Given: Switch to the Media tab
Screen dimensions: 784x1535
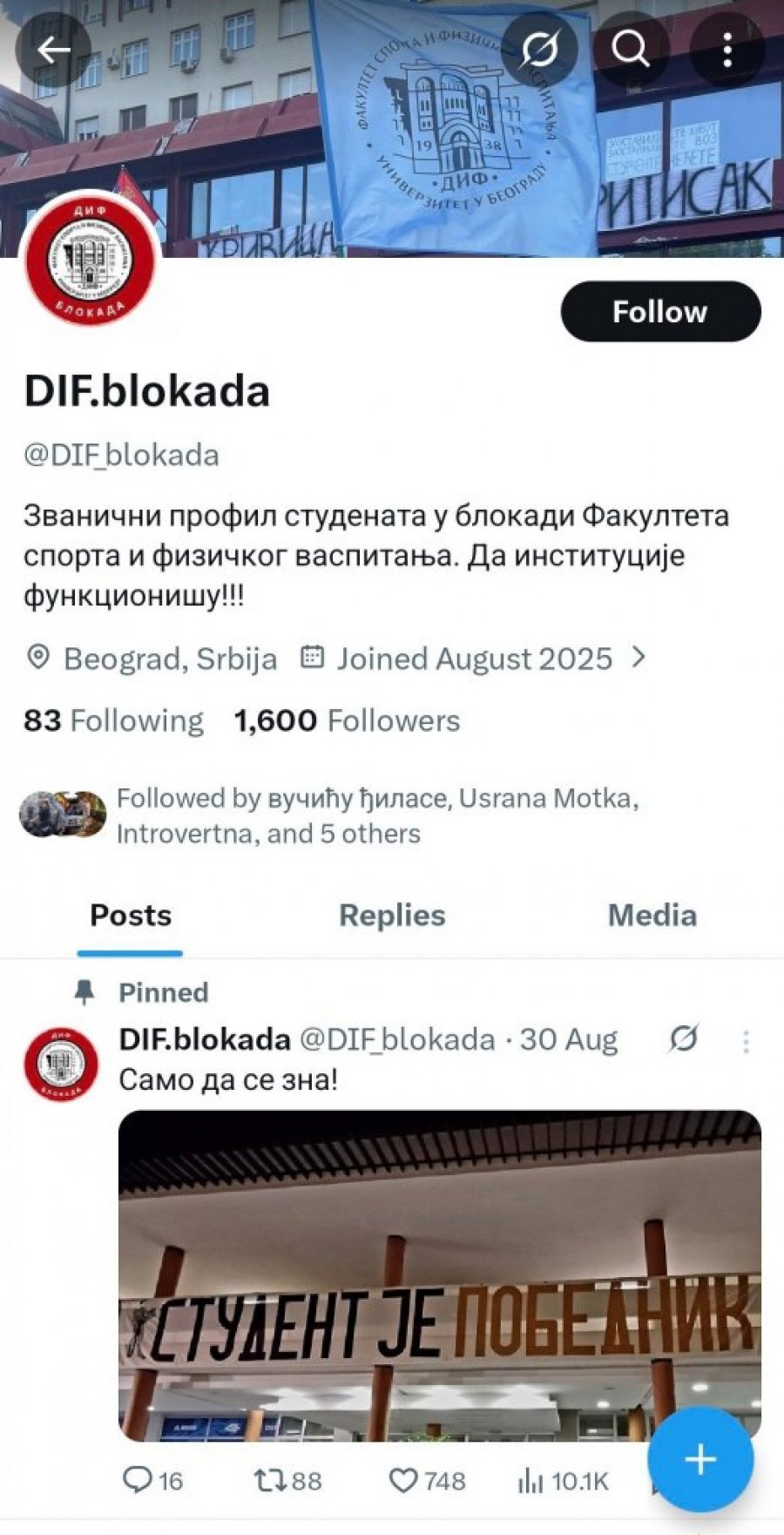Looking at the screenshot, I should pos(652,916).
